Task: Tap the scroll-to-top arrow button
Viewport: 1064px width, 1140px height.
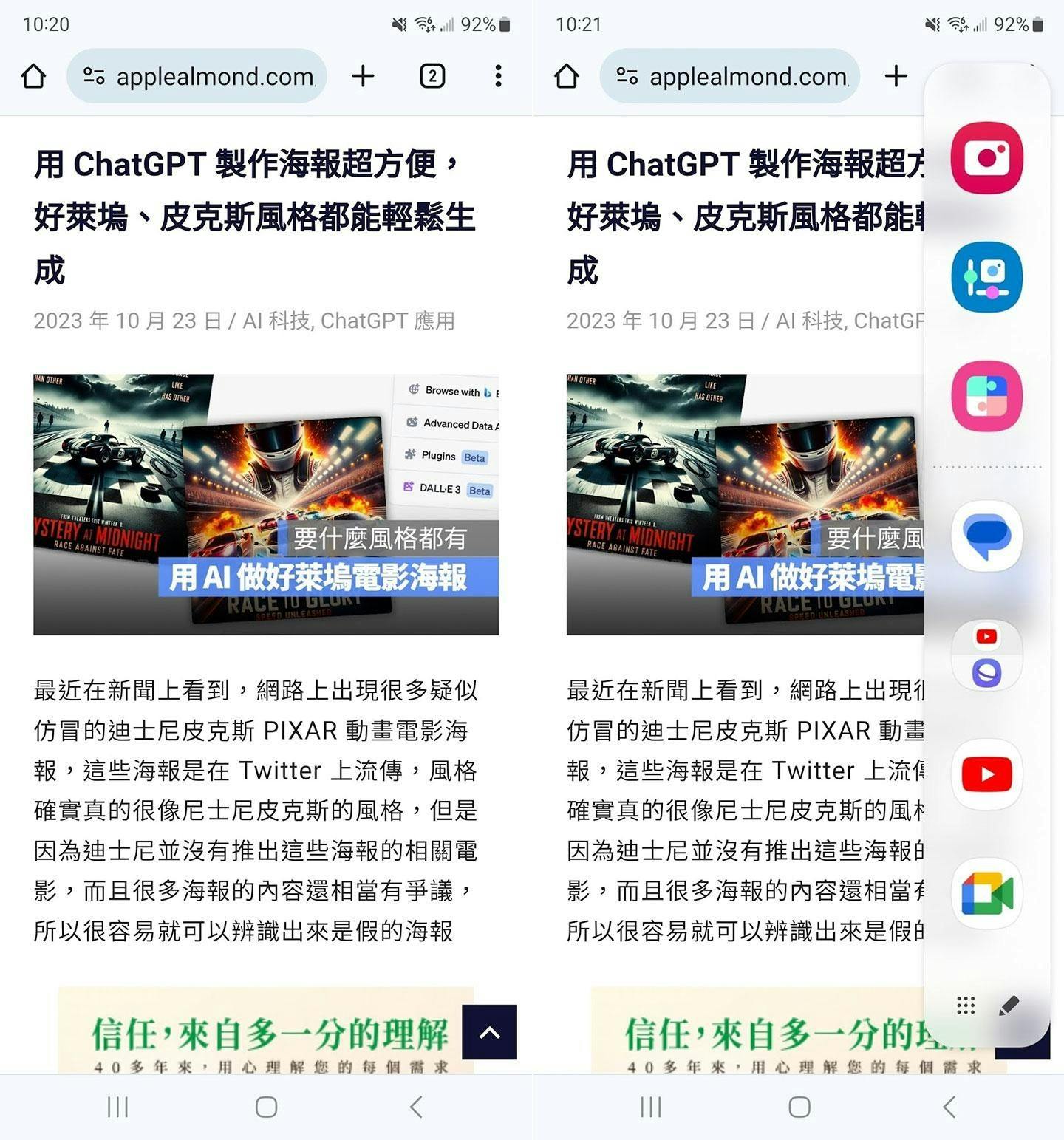Action: pos(489,1032)
